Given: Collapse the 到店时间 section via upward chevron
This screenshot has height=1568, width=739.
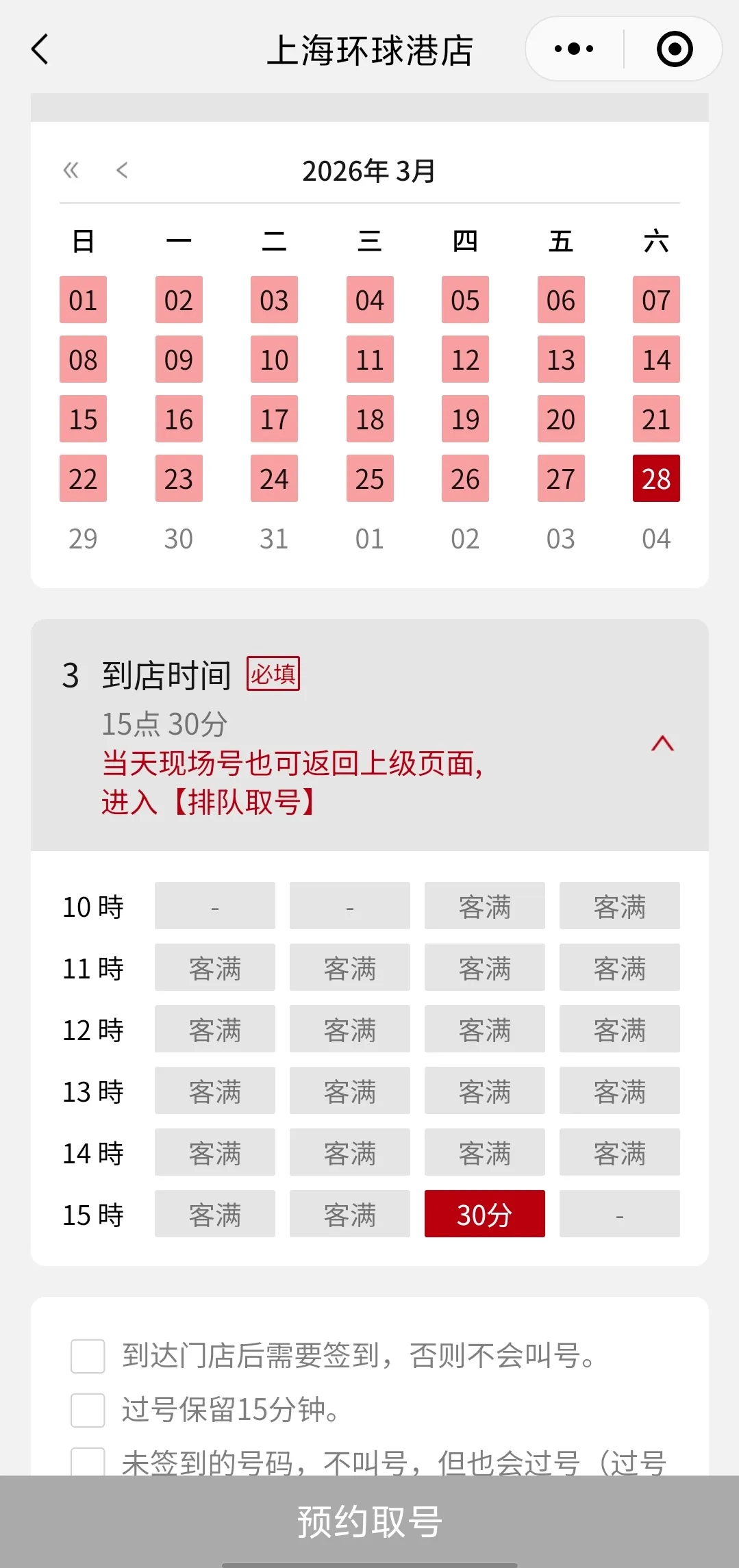Looking at the screenshot, I should (664, 743).
